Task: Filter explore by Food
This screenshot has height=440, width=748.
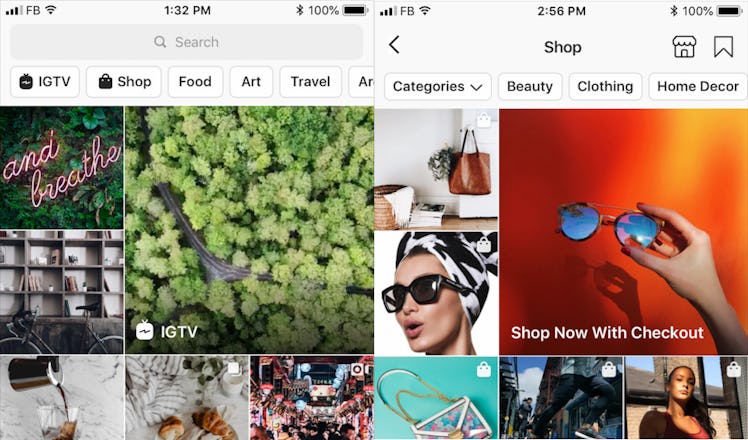Action: [x=195, y=82]
